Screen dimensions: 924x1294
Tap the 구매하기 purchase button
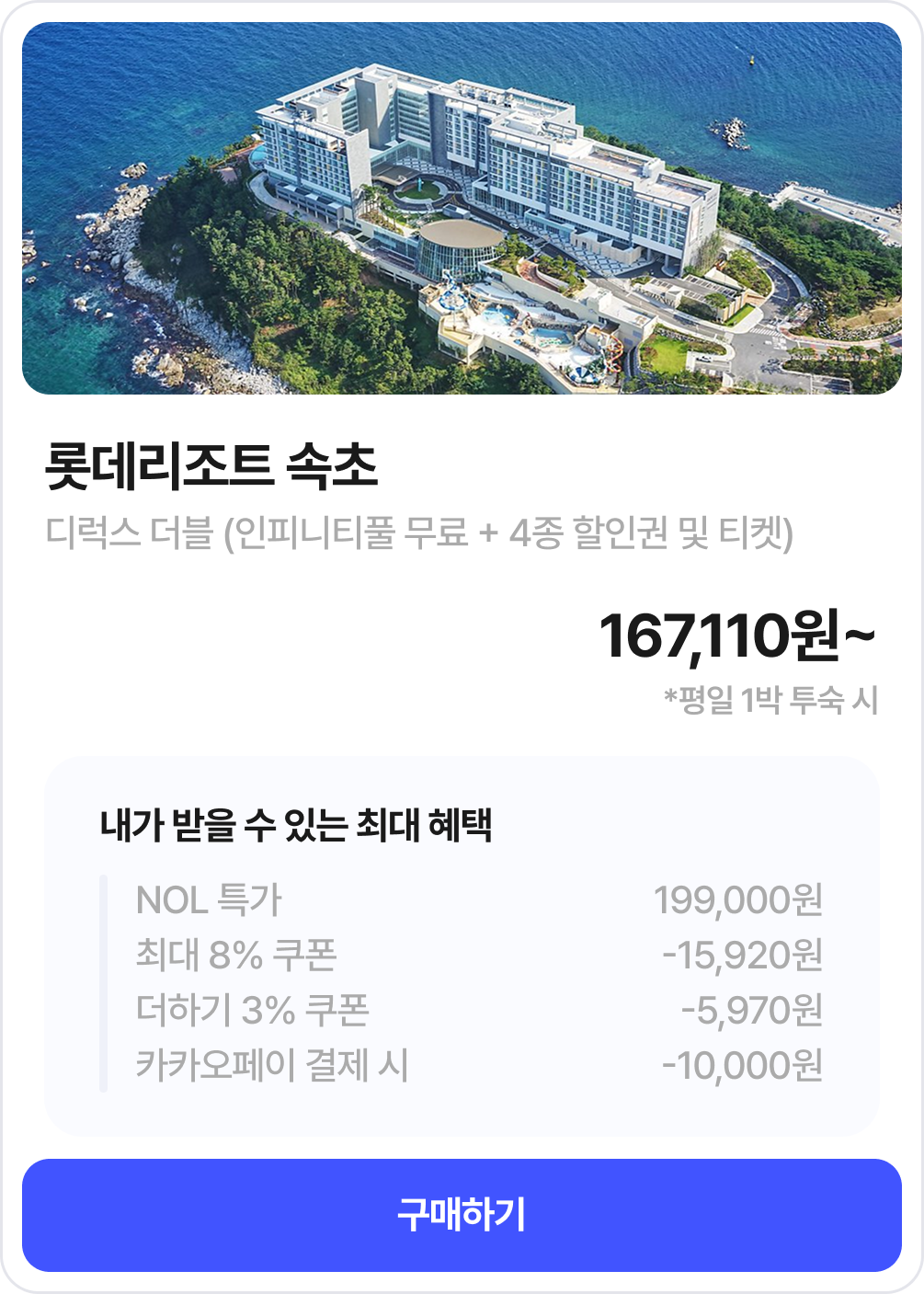click(x=462, y=1215)
